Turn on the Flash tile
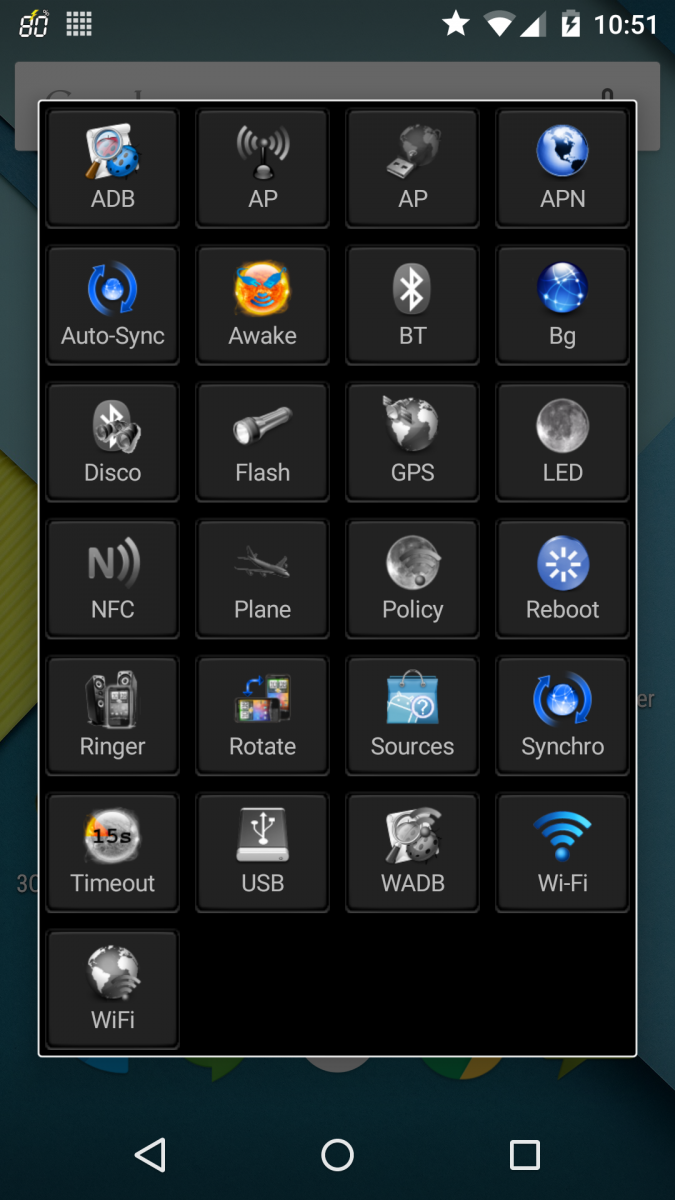The height and width of the screenshot is (1200, 675). coord(263,442)
